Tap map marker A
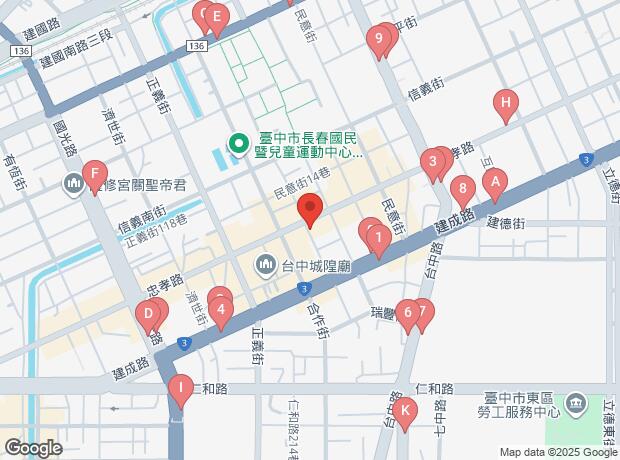620x460 pixels. (493, 182)
